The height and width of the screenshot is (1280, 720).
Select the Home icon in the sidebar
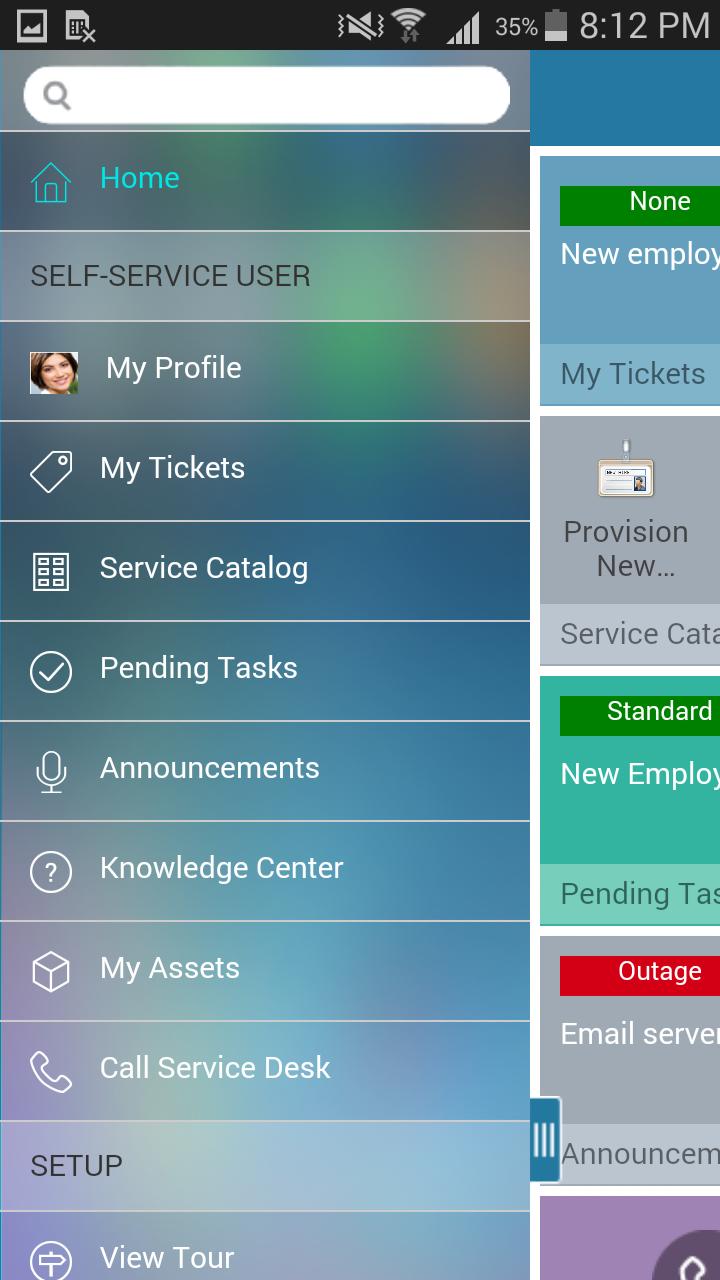click(x=51, y=182)
